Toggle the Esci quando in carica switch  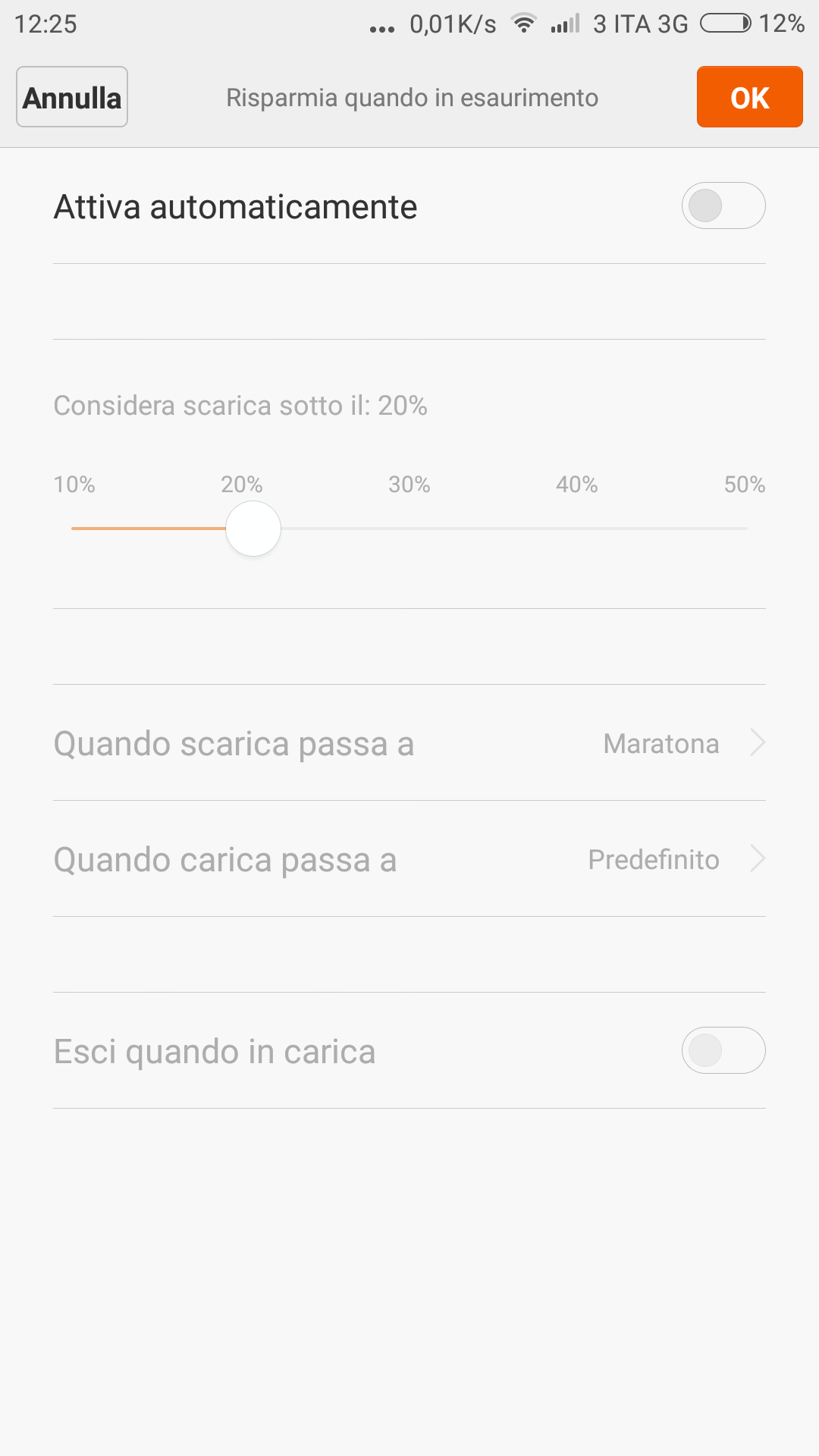pyautogui.click(x=723, y=1050)
